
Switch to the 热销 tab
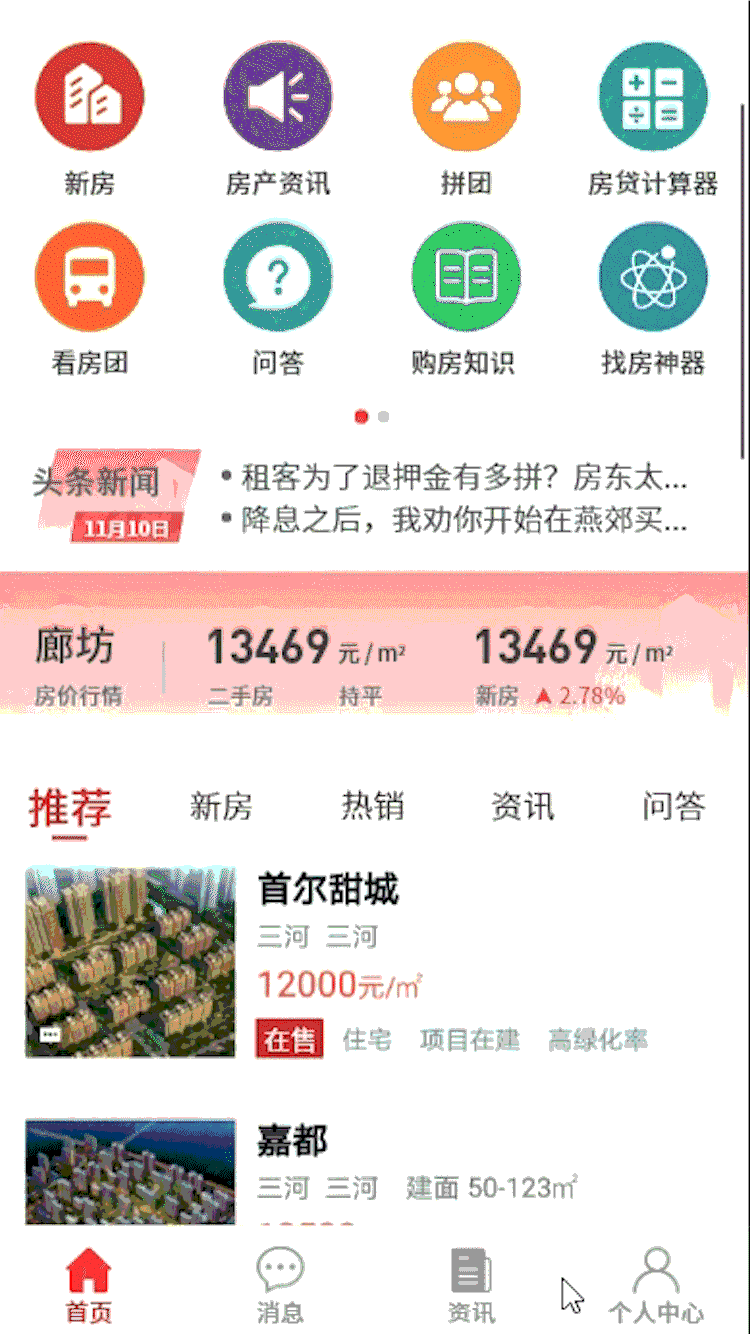coord(372,806)
